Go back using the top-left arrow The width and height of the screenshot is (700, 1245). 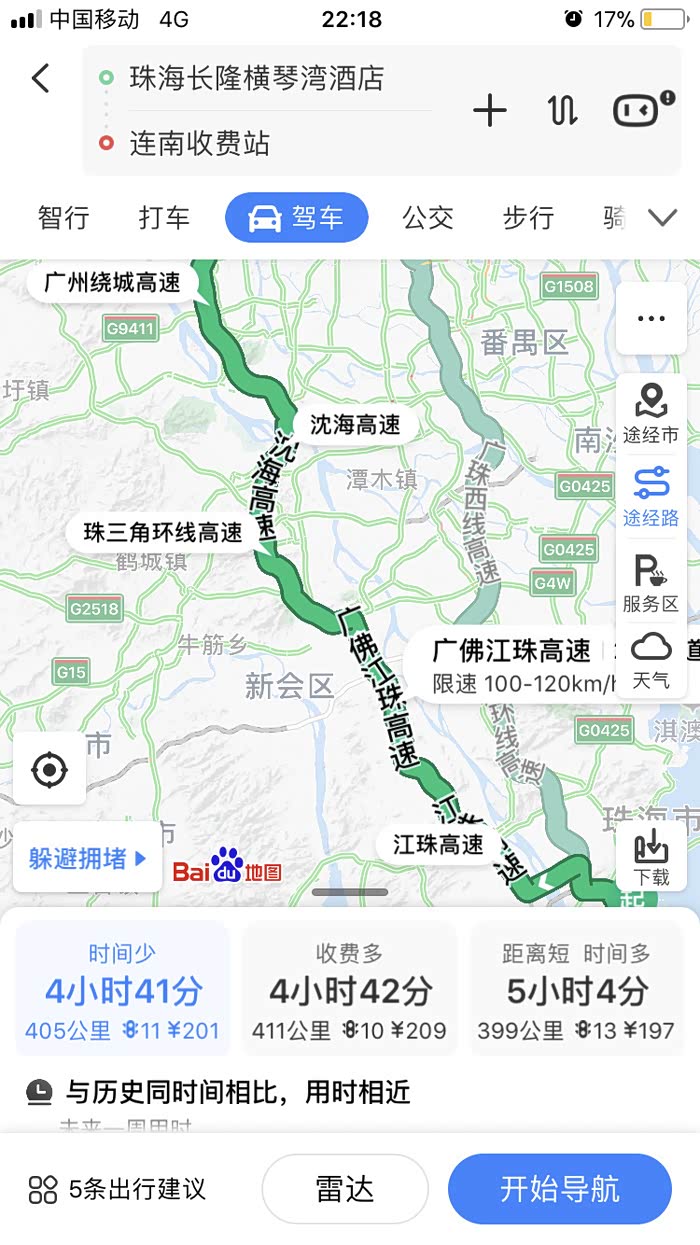[x=41, y=78]
